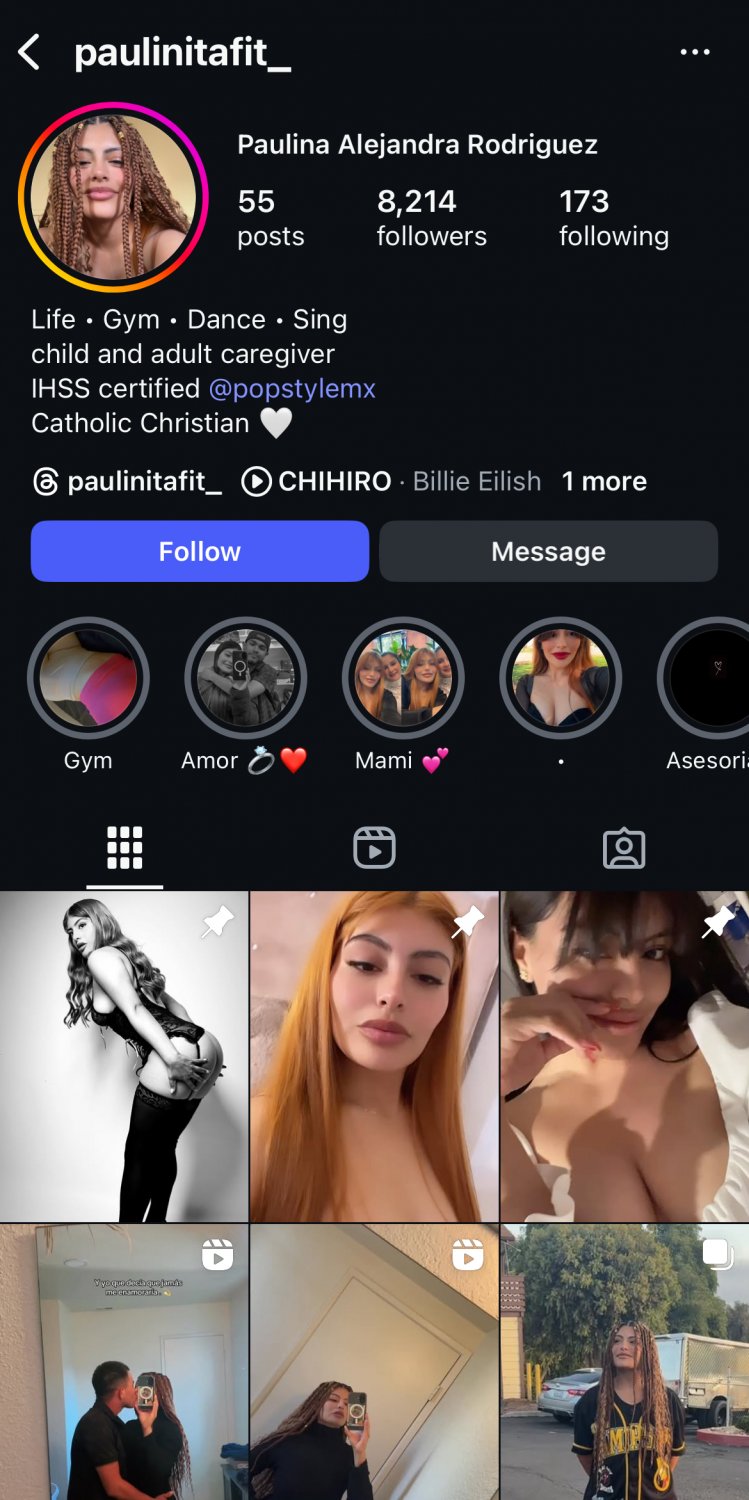The image size is (749, 1500).
Task: Switch to the Reels tab
Action: (374, 848)
